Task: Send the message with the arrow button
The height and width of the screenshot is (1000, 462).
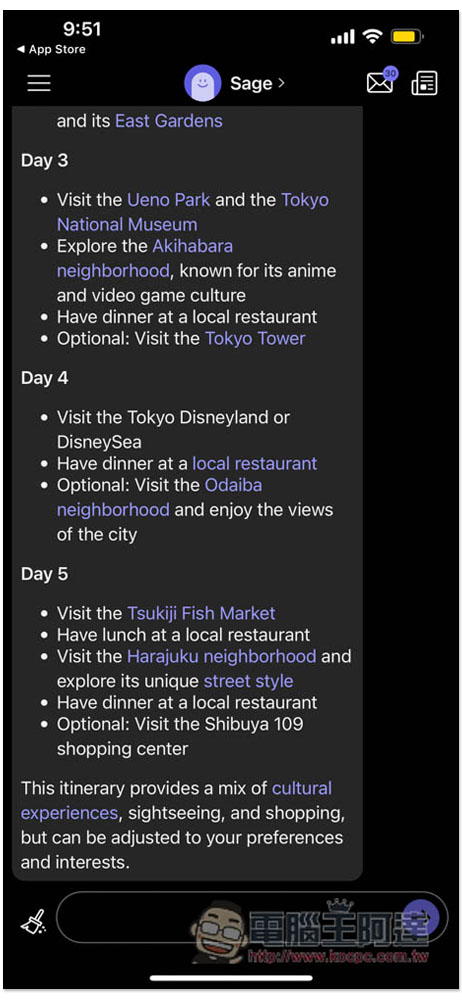Action: tap(421, 917)
